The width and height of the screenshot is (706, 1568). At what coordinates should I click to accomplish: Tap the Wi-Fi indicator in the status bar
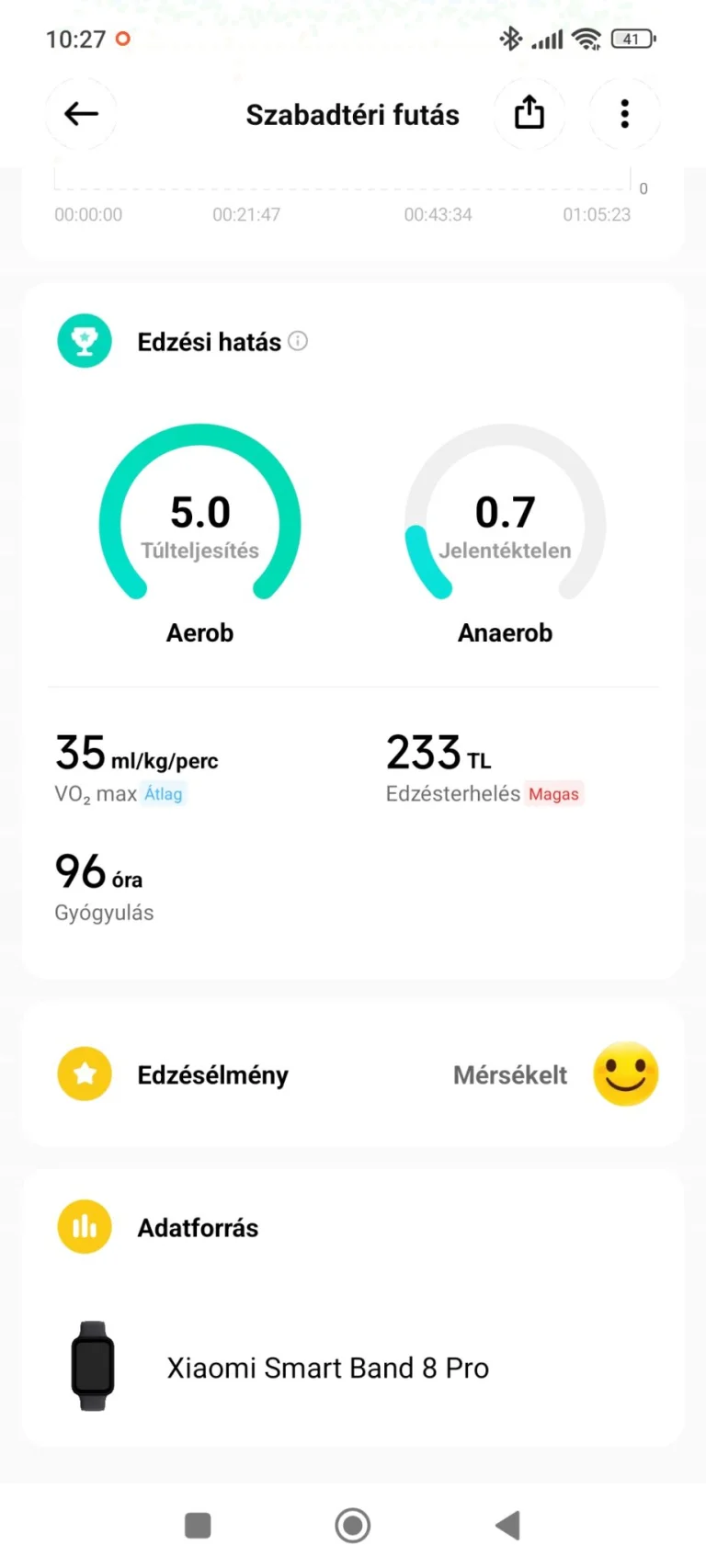pos(586,40)
